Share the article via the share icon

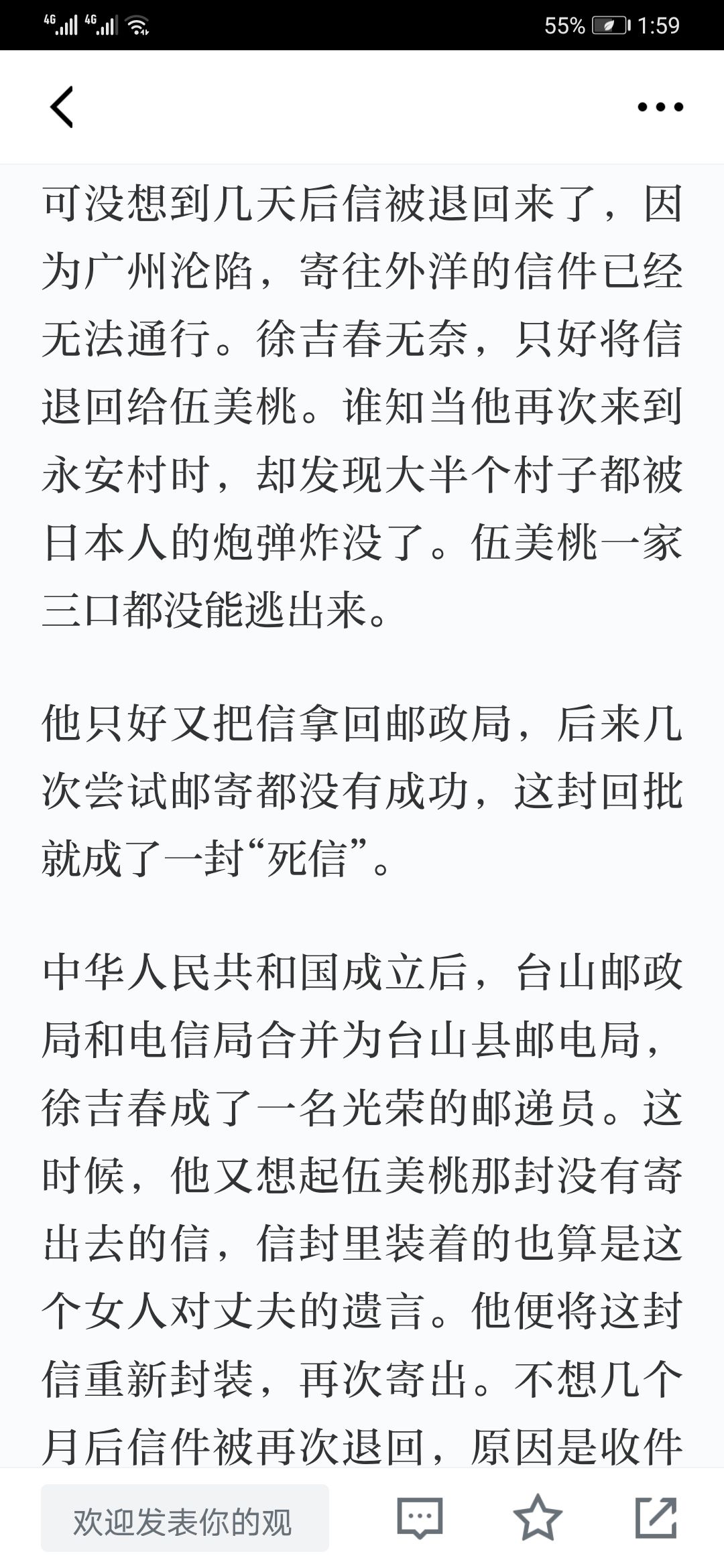pos(656,1517)
